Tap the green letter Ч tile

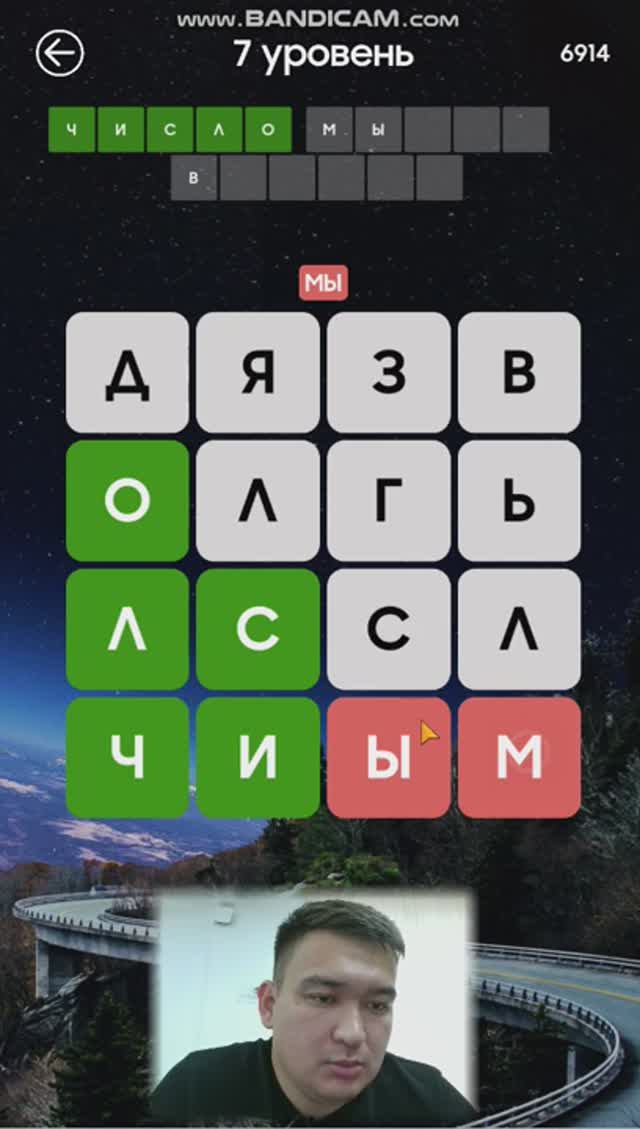127,758
